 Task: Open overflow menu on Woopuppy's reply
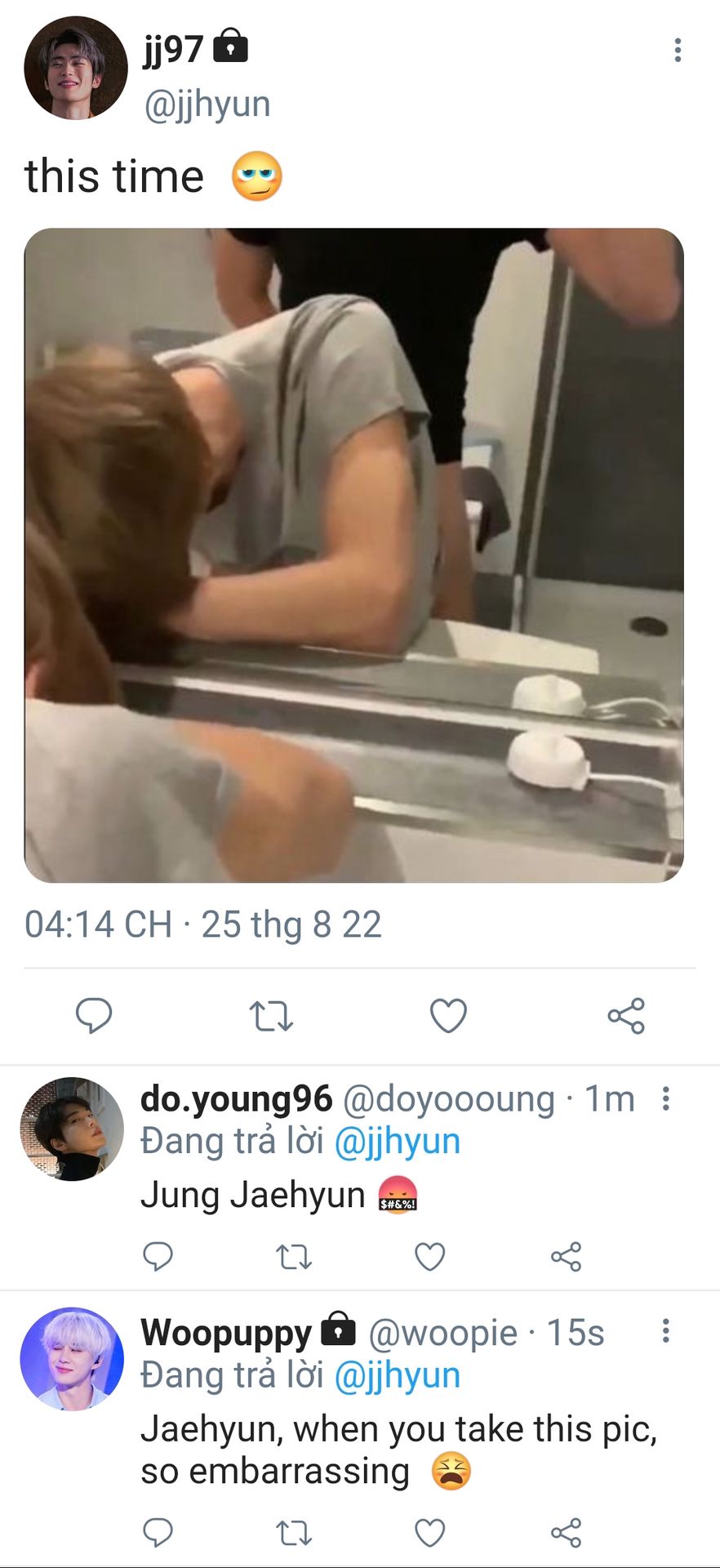(x=666, y=1331)
